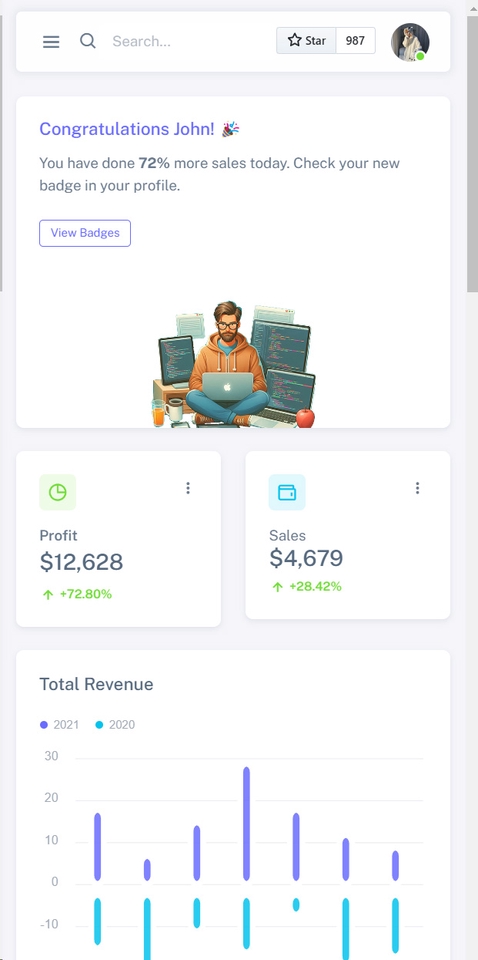Open the Profit card options menu

pos(188,488)
